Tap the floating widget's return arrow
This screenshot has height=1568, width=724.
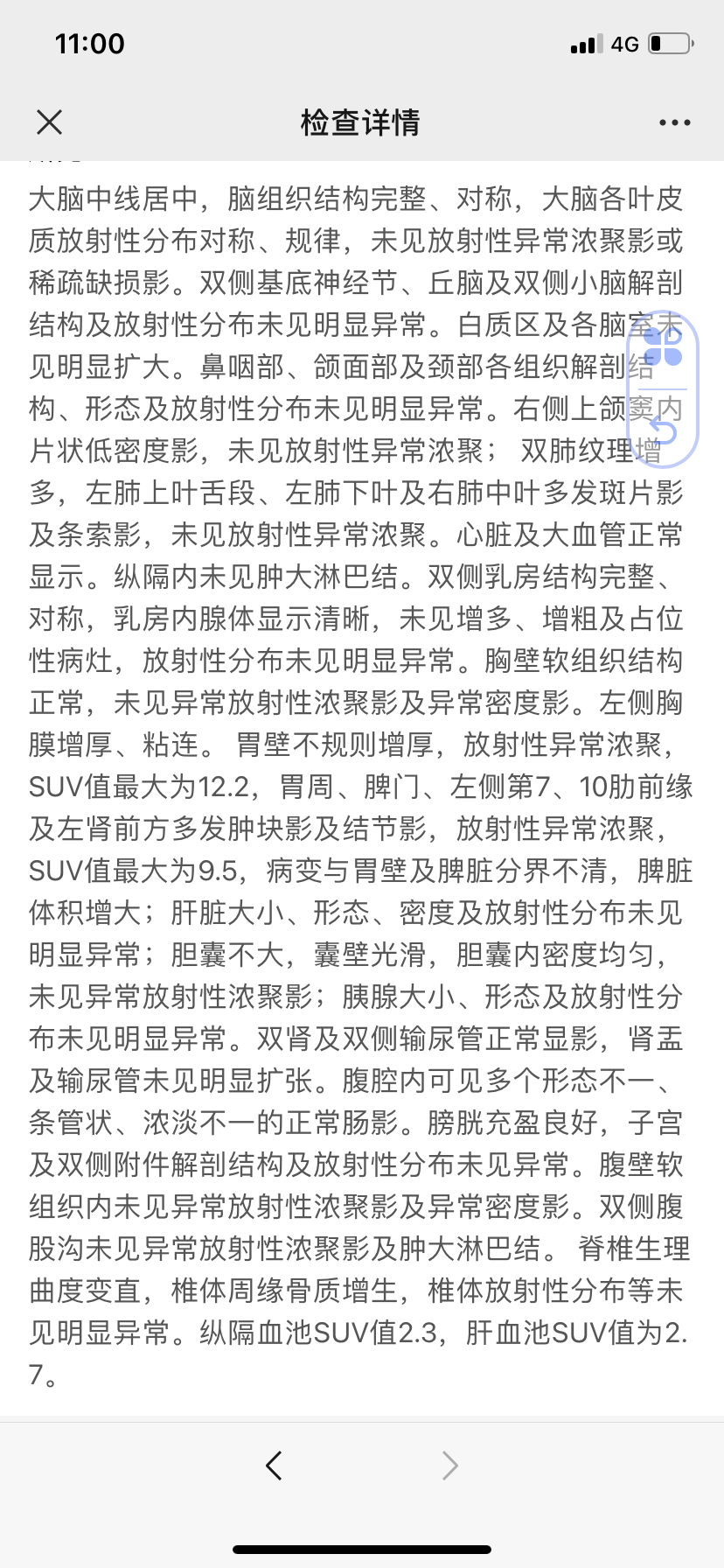point(663,429)
